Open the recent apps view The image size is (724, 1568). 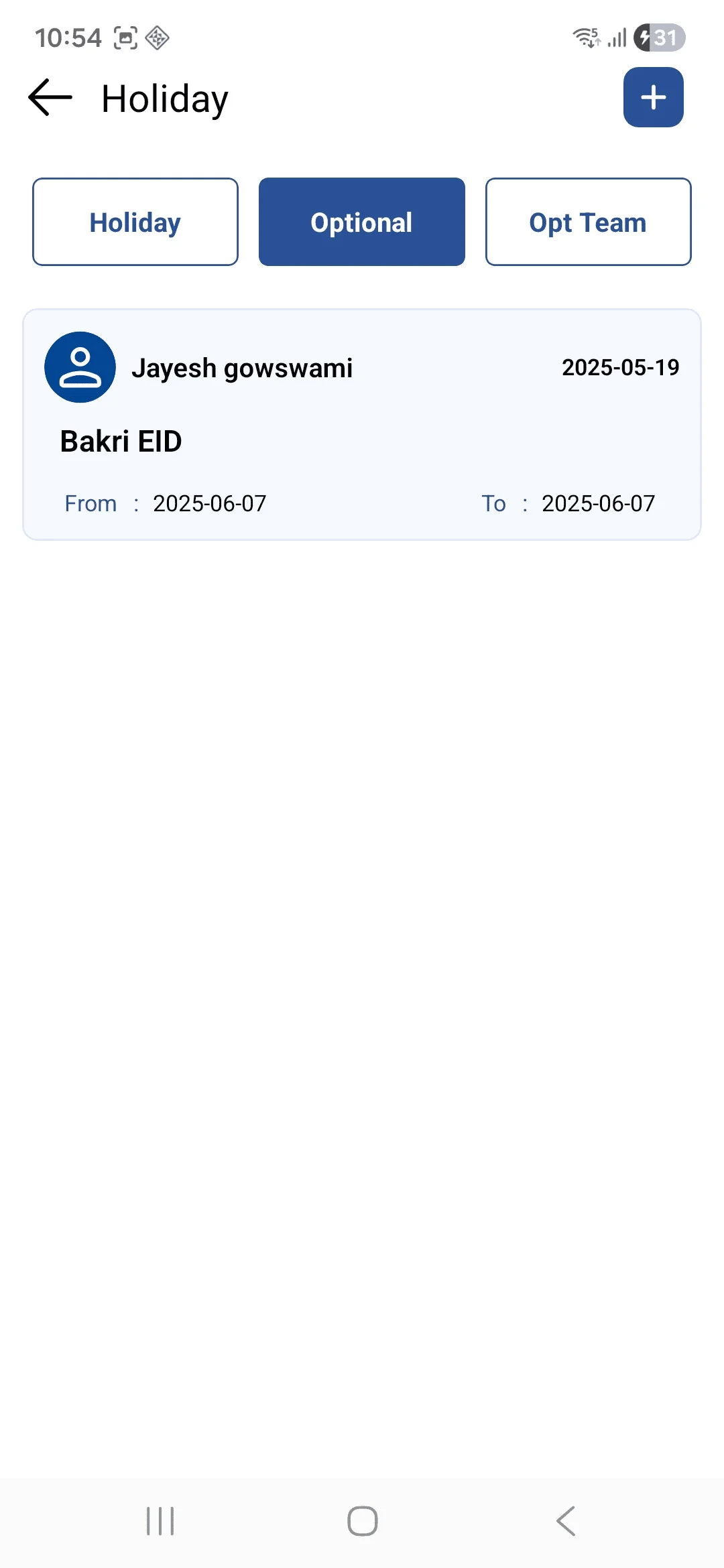point(160,1521)
